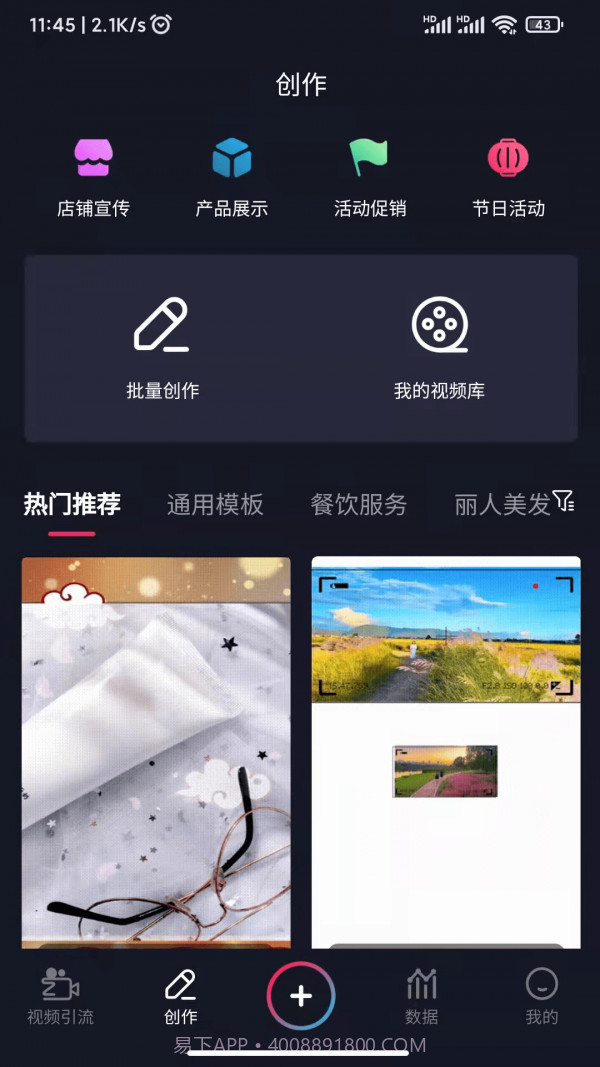Viewport: 600px width, 1067px height.
Task: Open the countryside landscape template
Action: [445, 750]
